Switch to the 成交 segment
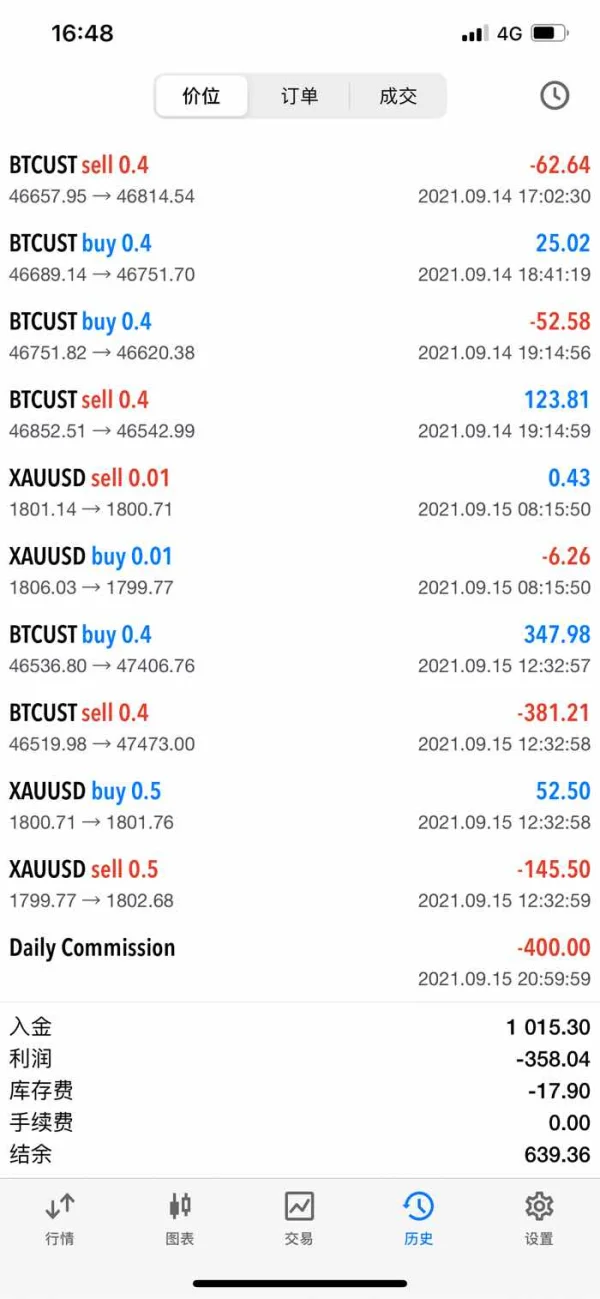This screenshot has height=1299, width=600. click(398, 96)
